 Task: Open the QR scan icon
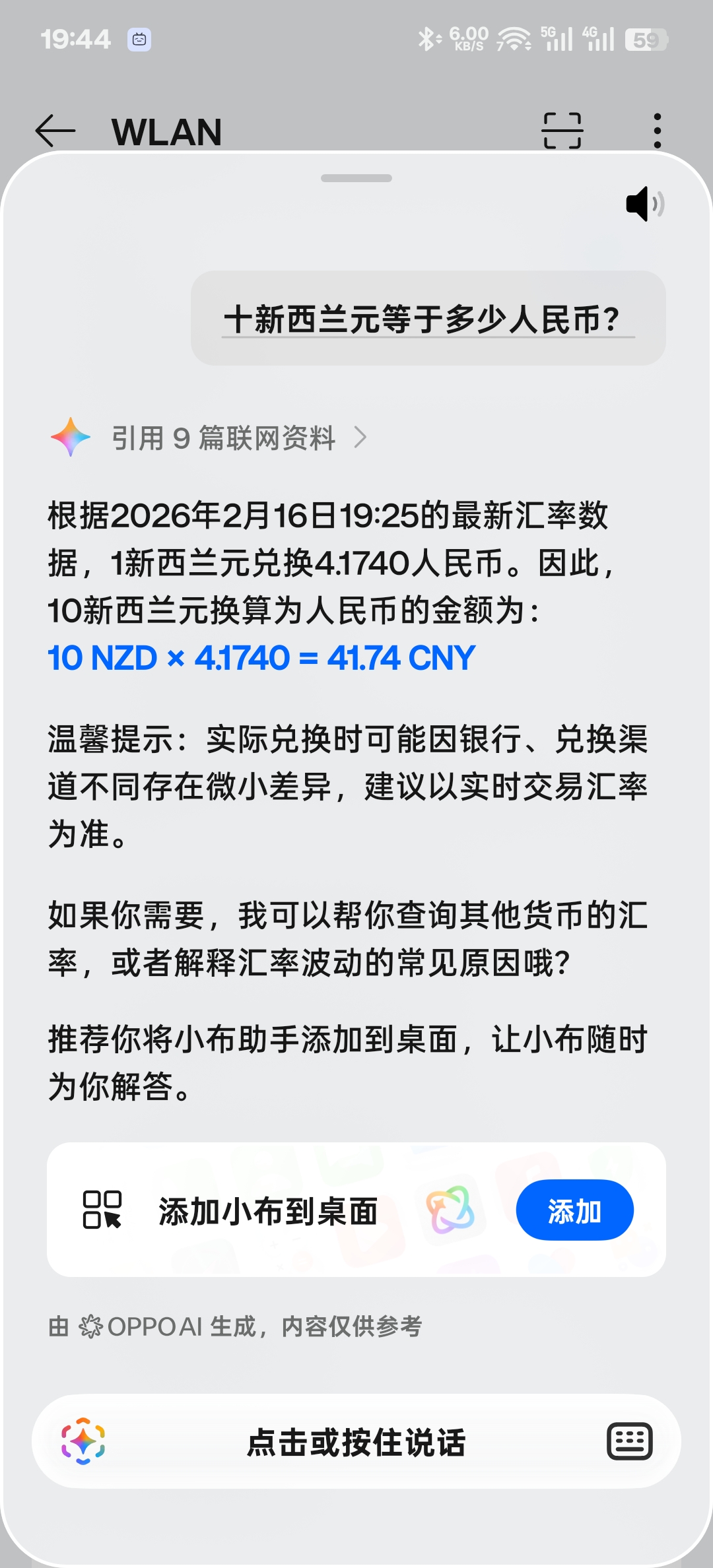[562, 131]
